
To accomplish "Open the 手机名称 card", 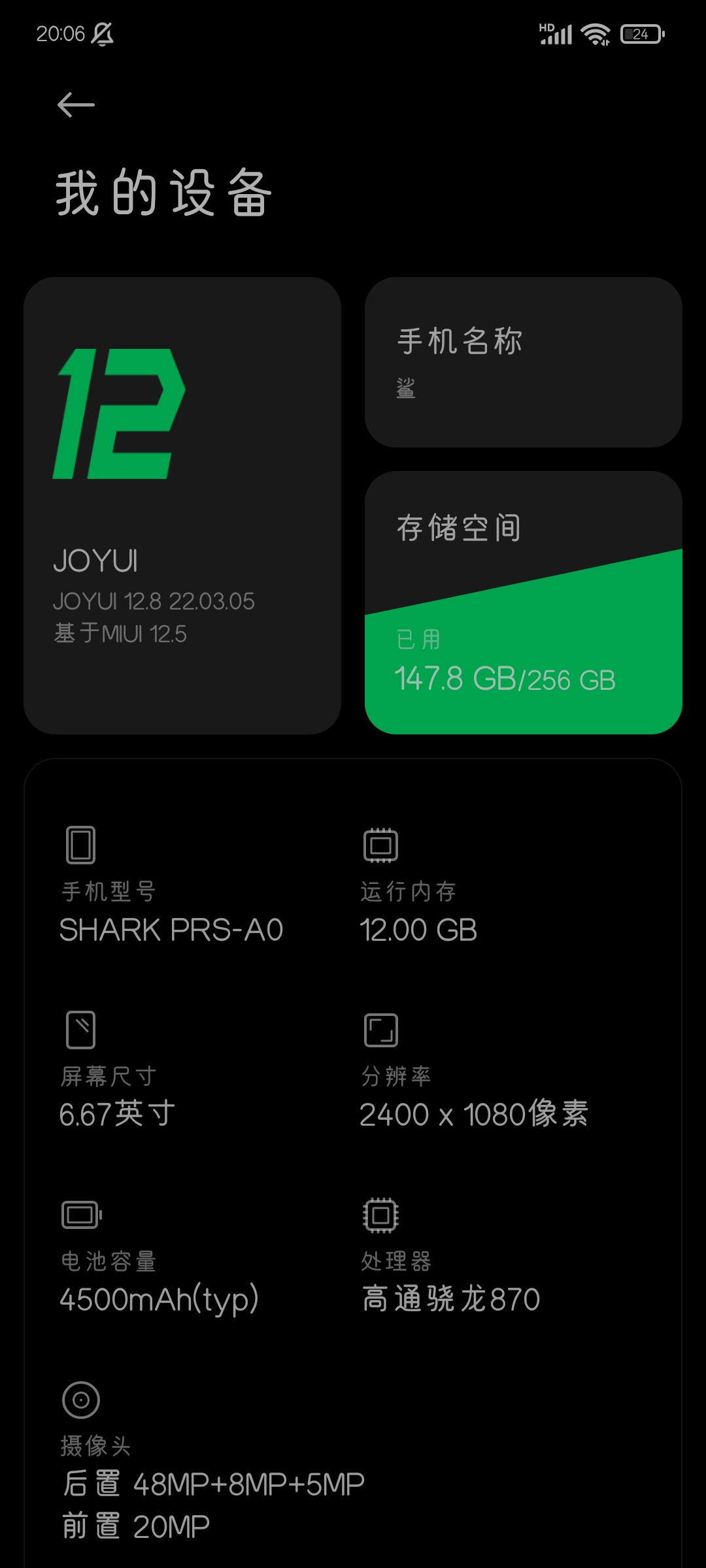I will point(524,362).
